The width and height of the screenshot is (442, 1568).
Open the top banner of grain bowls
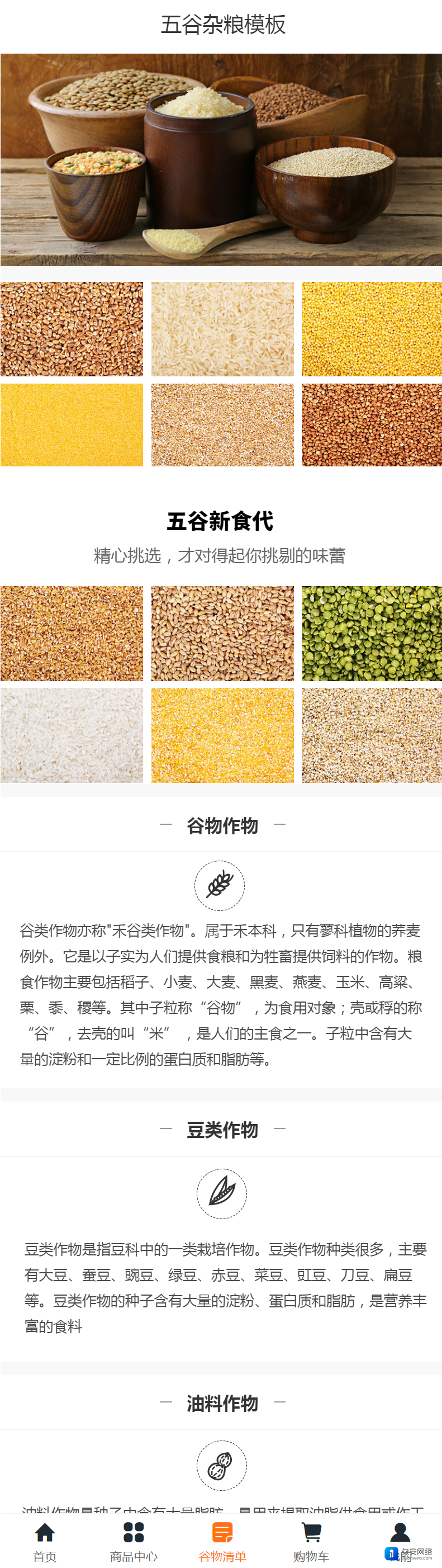221,160
